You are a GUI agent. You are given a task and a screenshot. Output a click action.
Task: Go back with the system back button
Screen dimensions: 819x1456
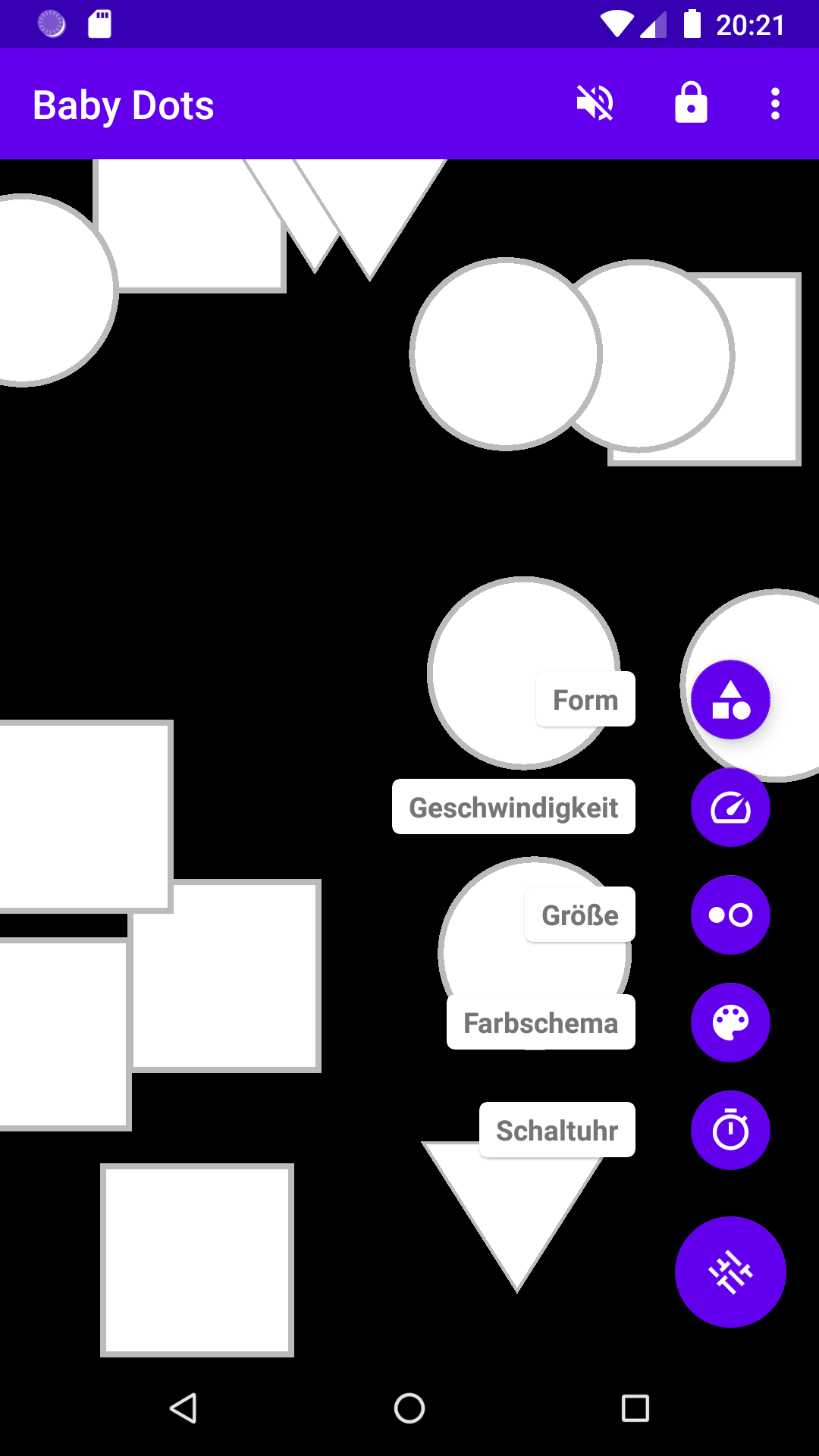click(x=183, y=1408)
